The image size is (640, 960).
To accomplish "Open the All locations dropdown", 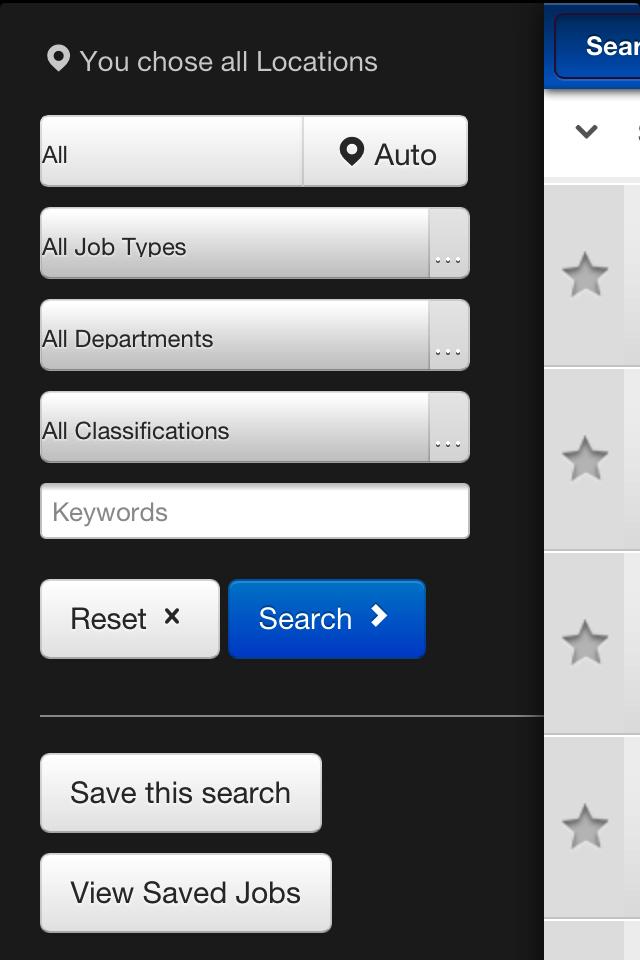I will 171,151.
